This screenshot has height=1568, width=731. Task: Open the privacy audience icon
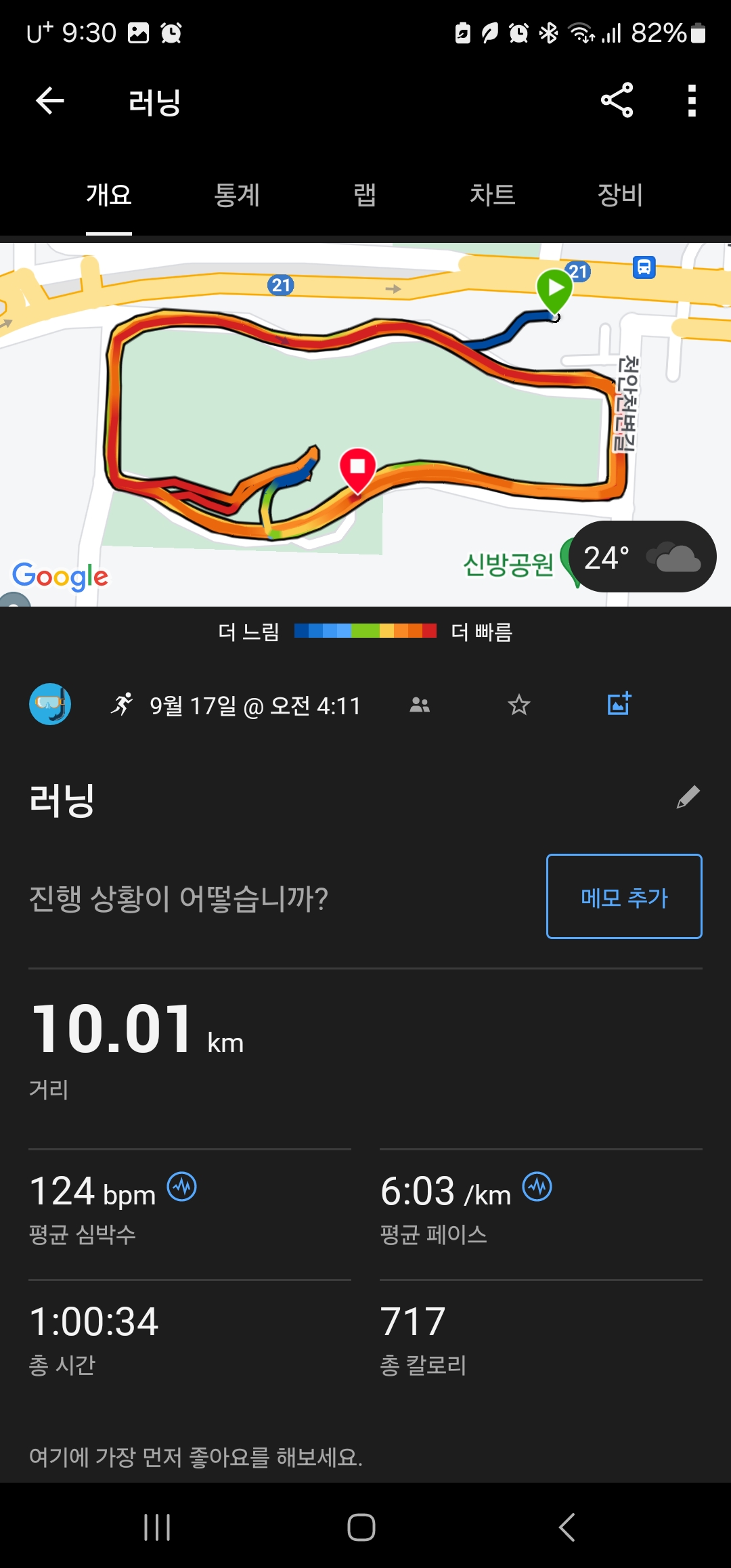[420, 705]
